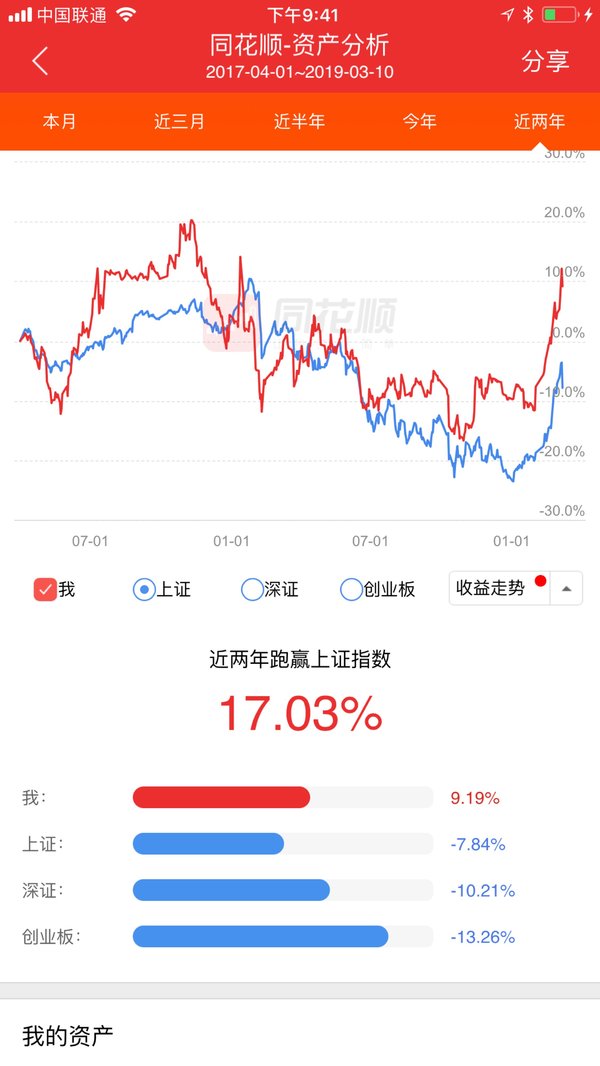The height and width of the screenshot is (1066, 600).
Task: Select the 近两年 tab
Action: (540, 122)
